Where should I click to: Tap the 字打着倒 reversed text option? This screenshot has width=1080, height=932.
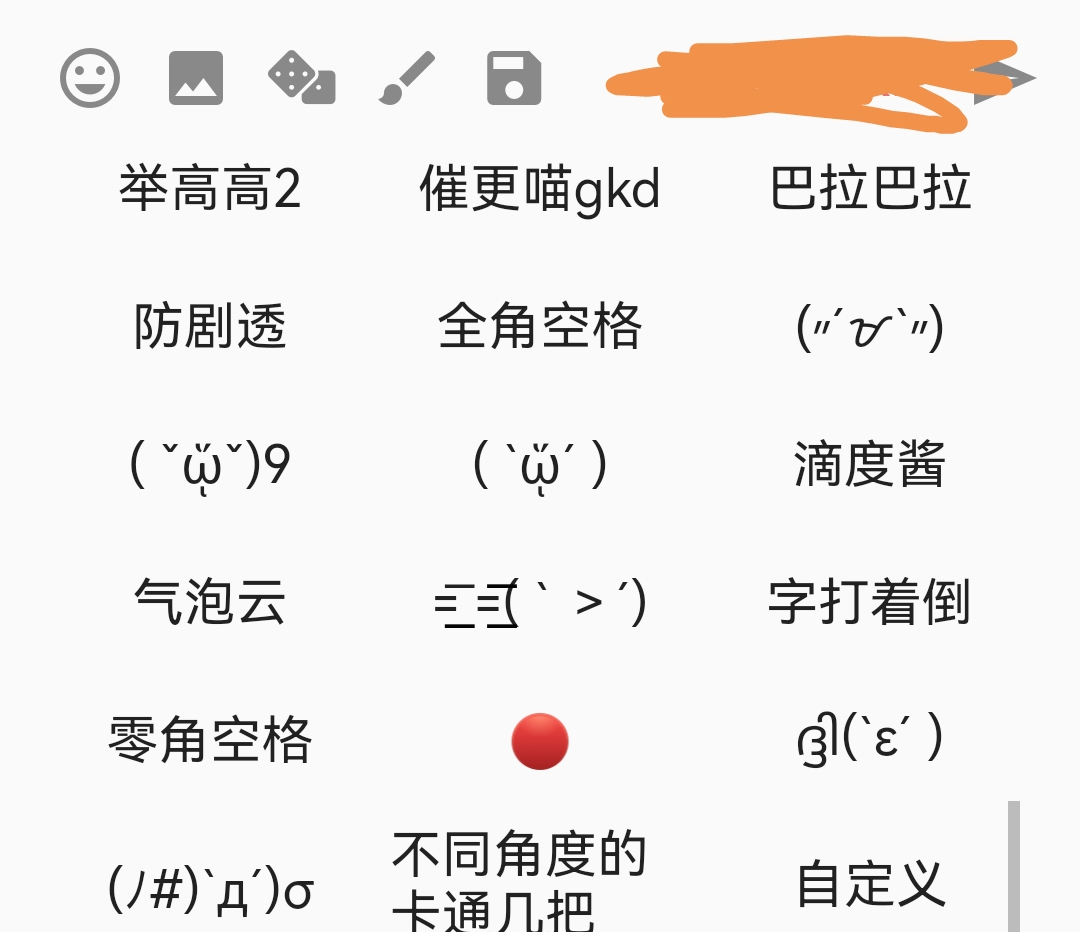[x=870, y=603]
